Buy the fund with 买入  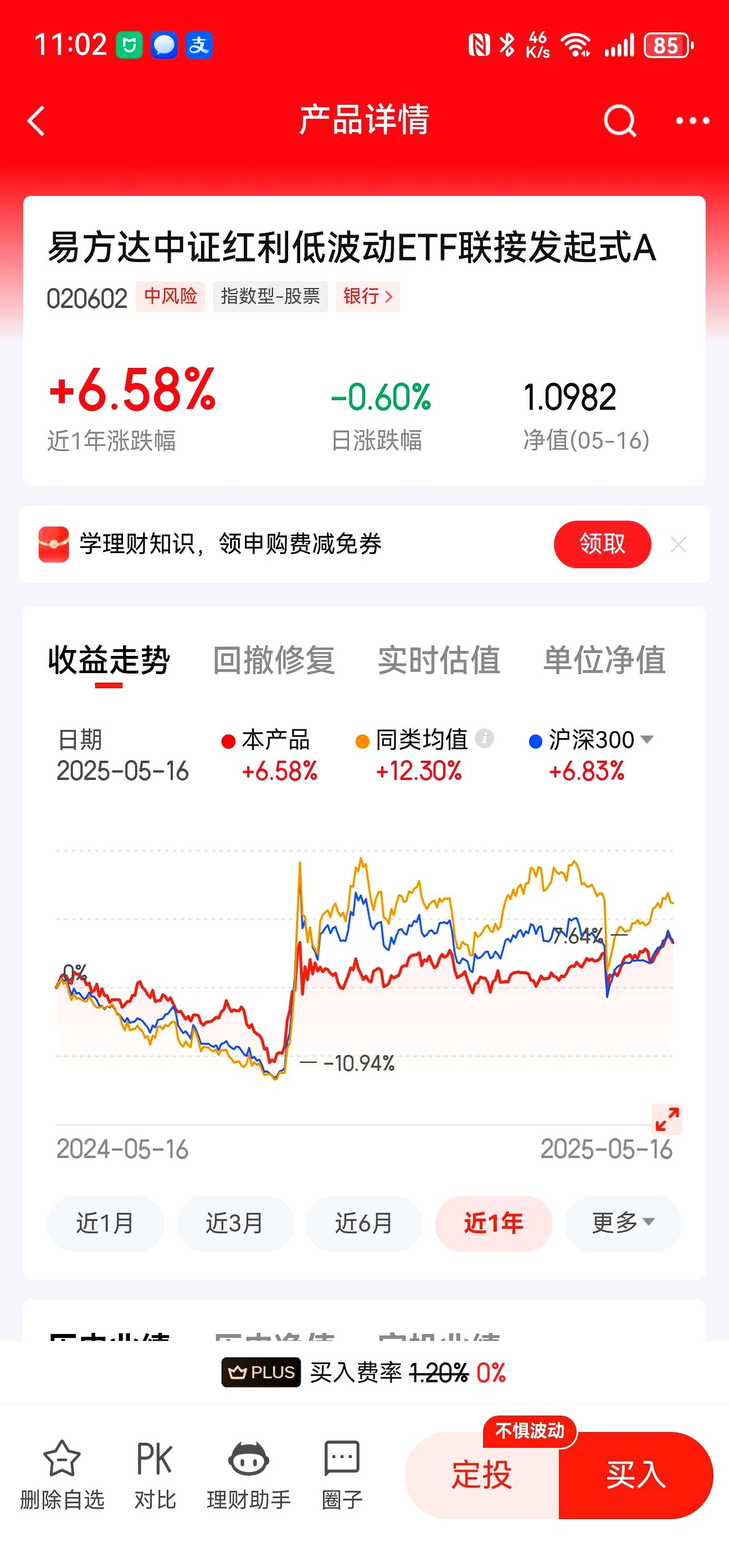point(635,1475)
